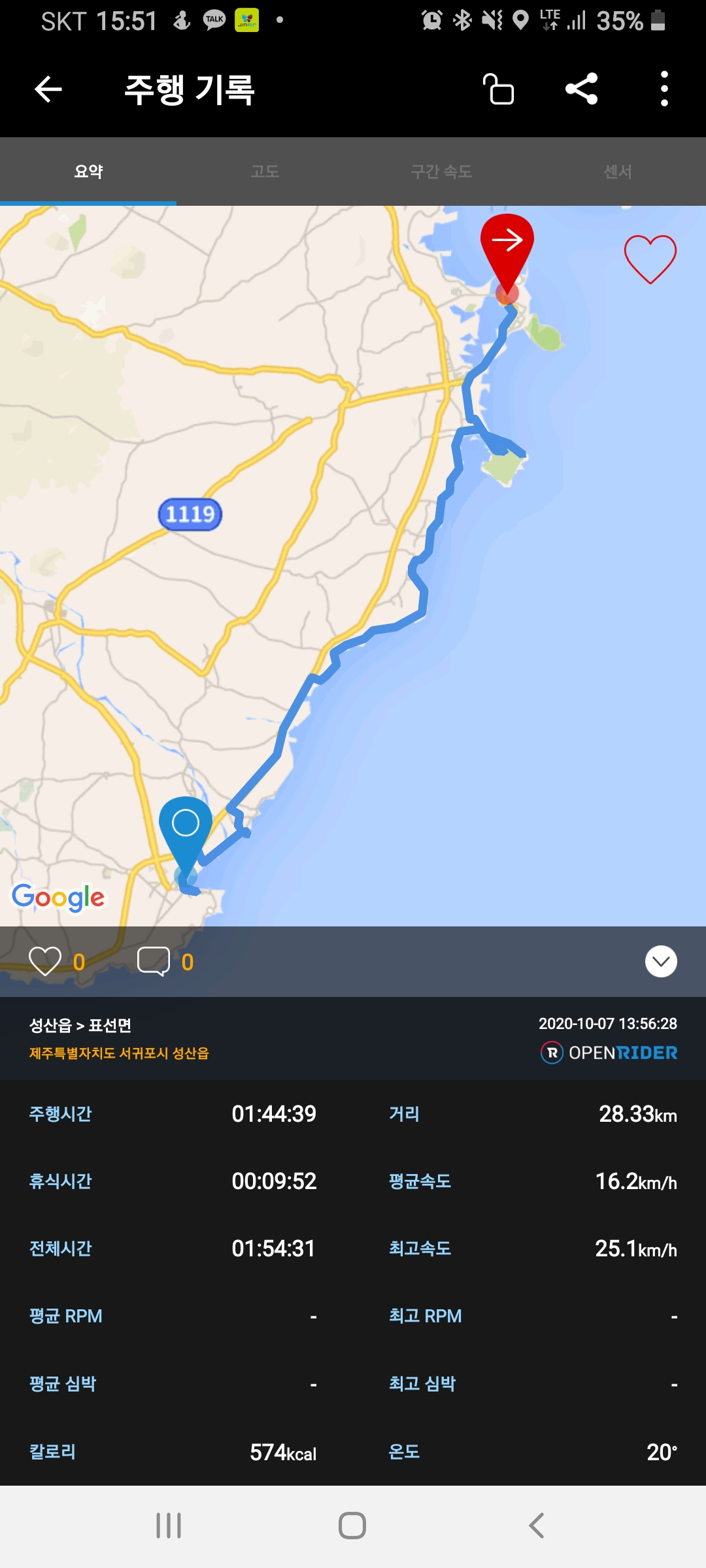This screenshot has height=1568, width=706.
Task: Tap the white circular down chevron
Action: (661, 962)
